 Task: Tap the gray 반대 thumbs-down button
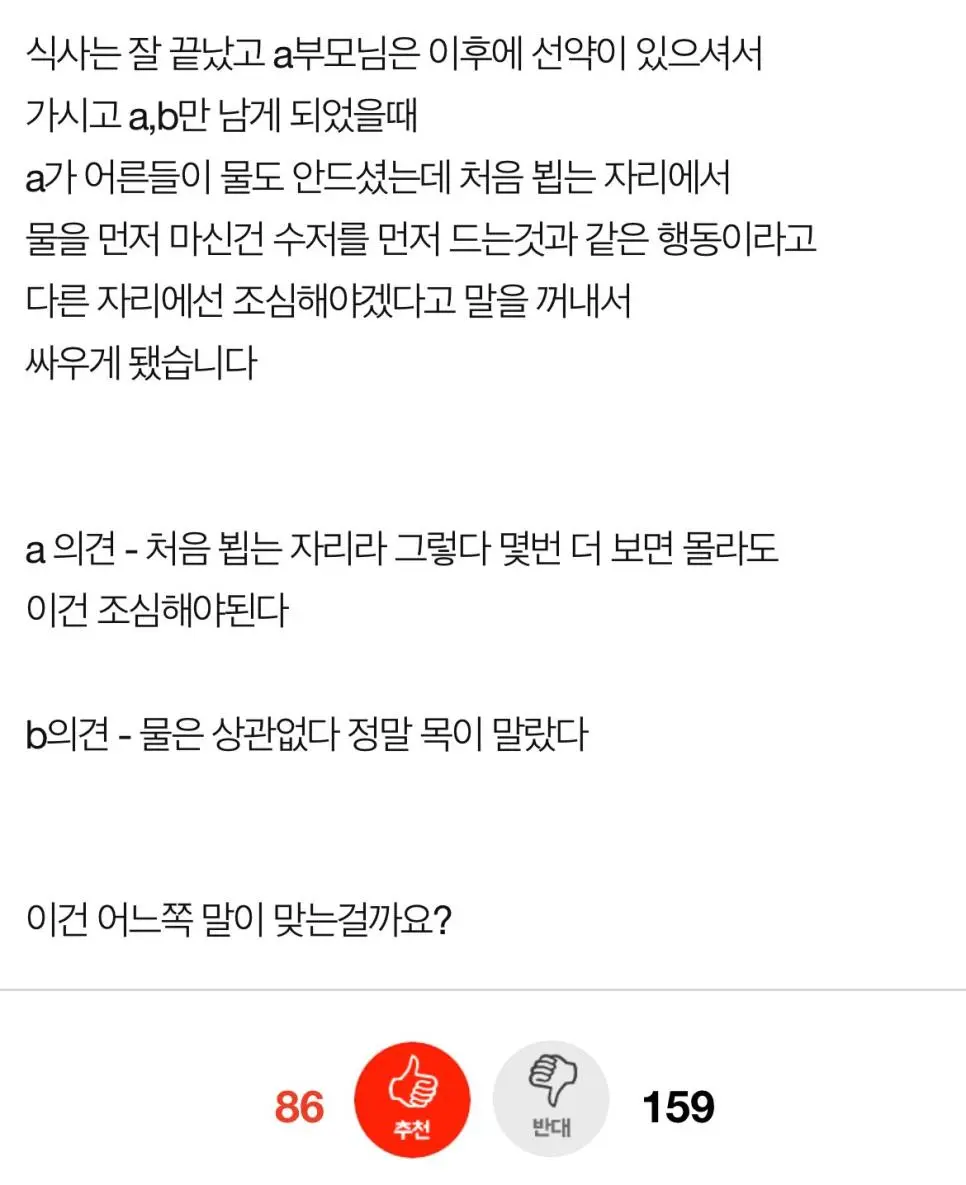coord(551,1100)
